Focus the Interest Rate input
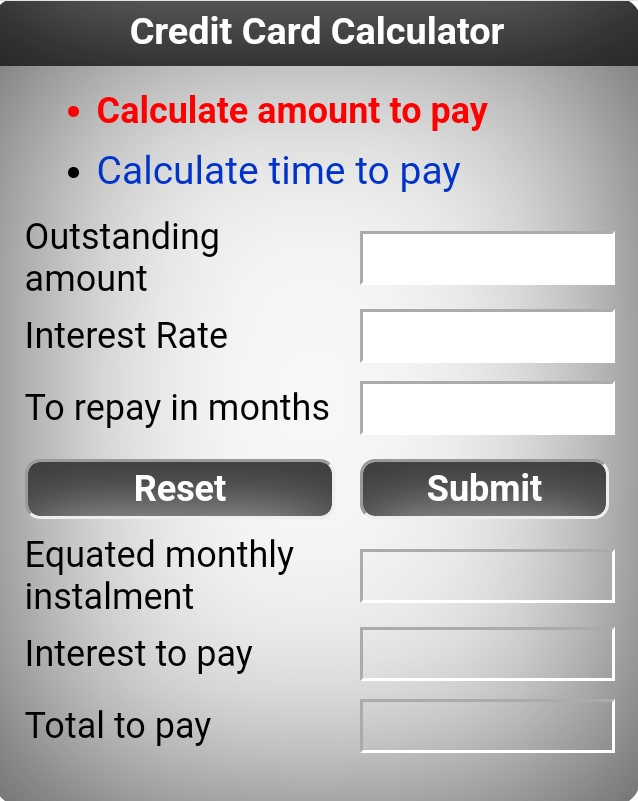The width and height of the screenshot is (638, 801). click(x=487, y=336)
